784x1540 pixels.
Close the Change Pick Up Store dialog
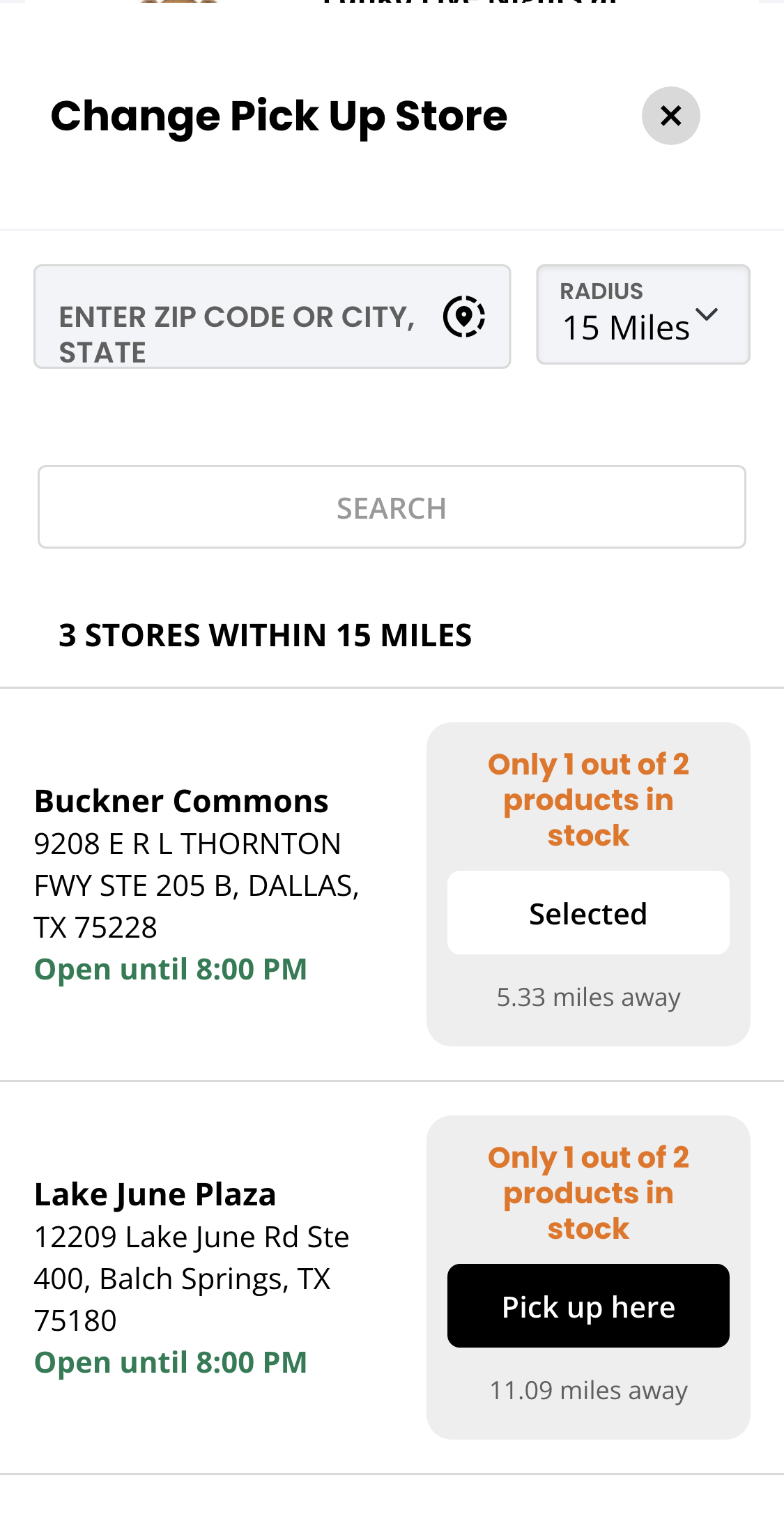[x=670, y=115]
